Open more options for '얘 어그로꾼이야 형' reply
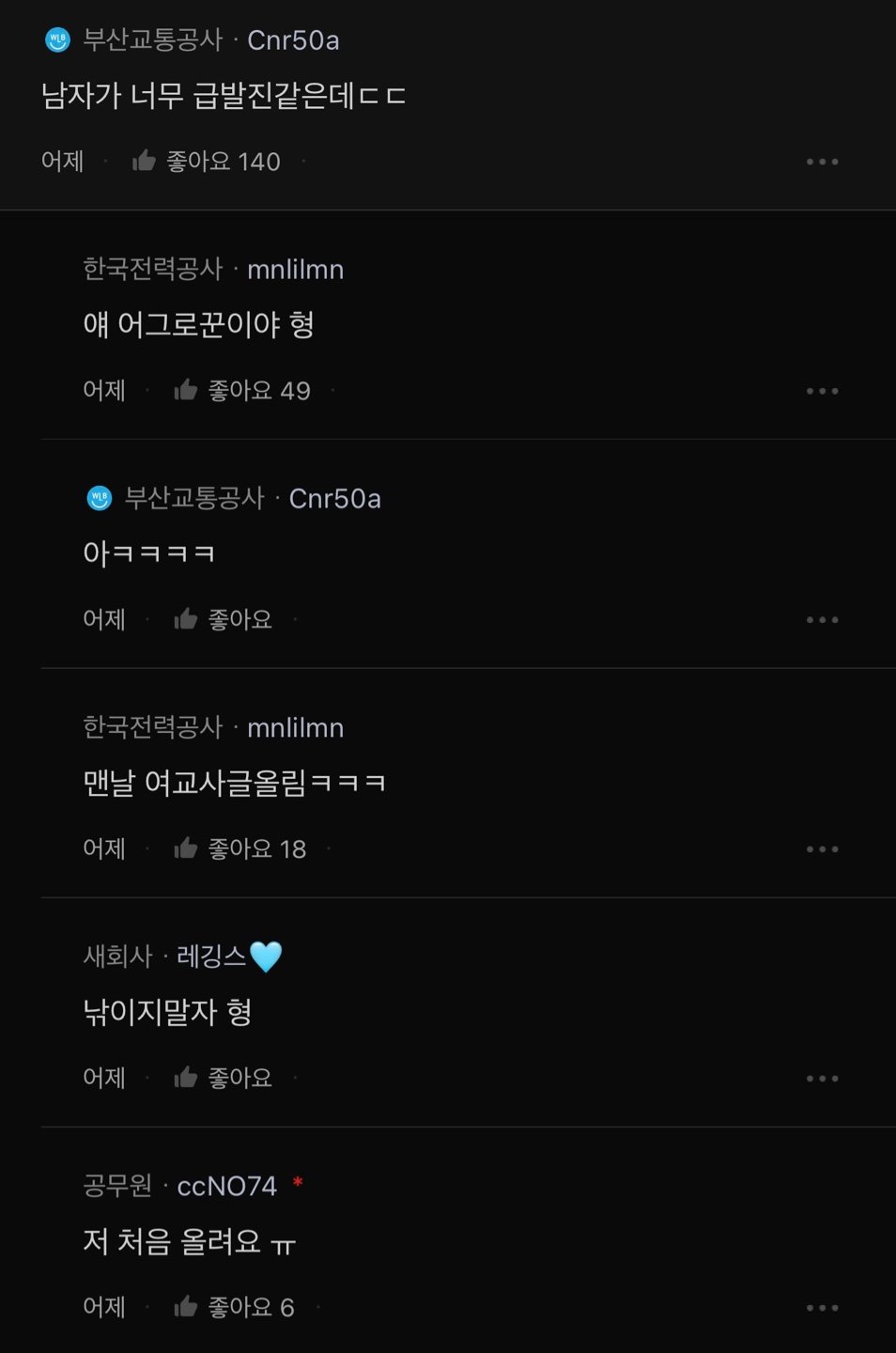This screenshot has width=896, height=1353. 822,391
